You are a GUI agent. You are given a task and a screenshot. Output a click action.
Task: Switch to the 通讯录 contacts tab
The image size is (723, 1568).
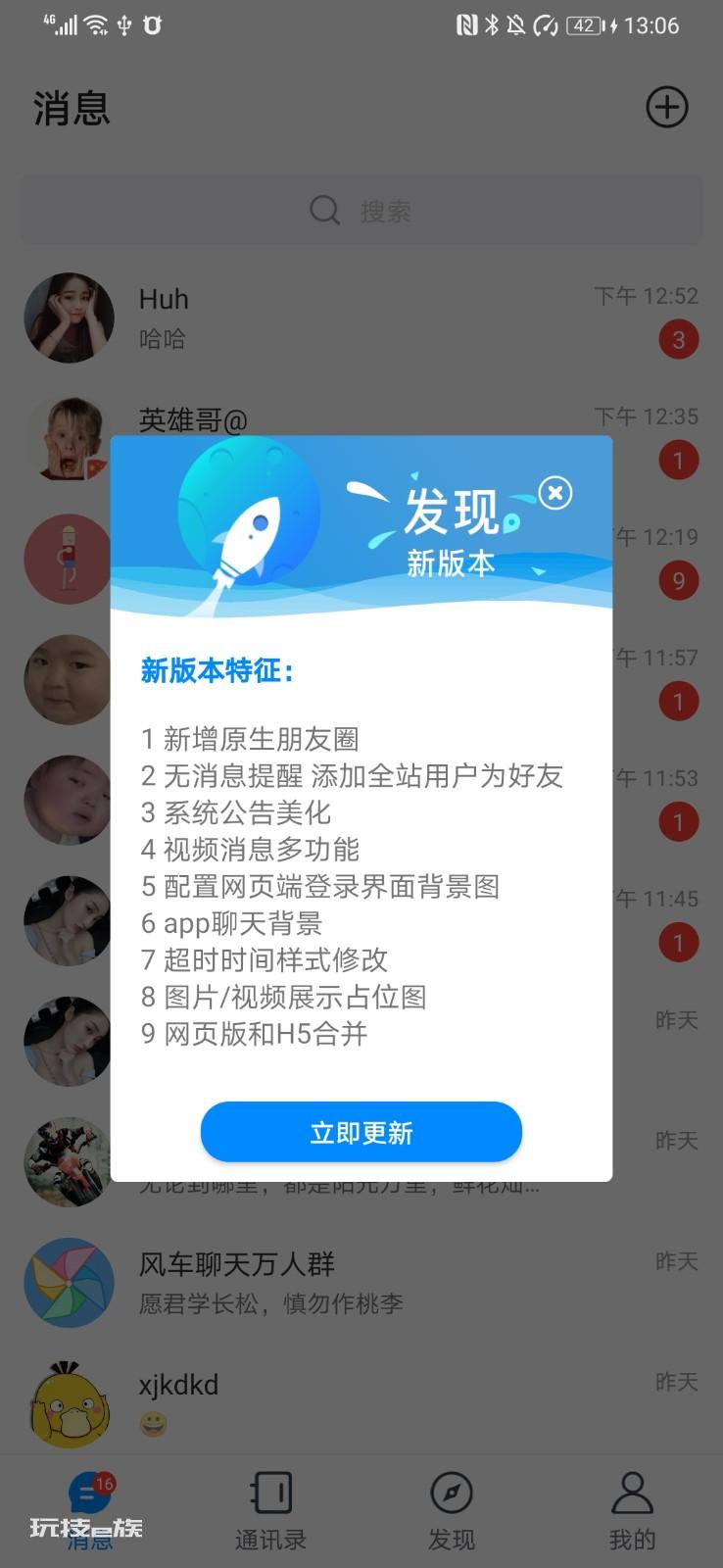pyautogui.click(x=270, y=1510)
